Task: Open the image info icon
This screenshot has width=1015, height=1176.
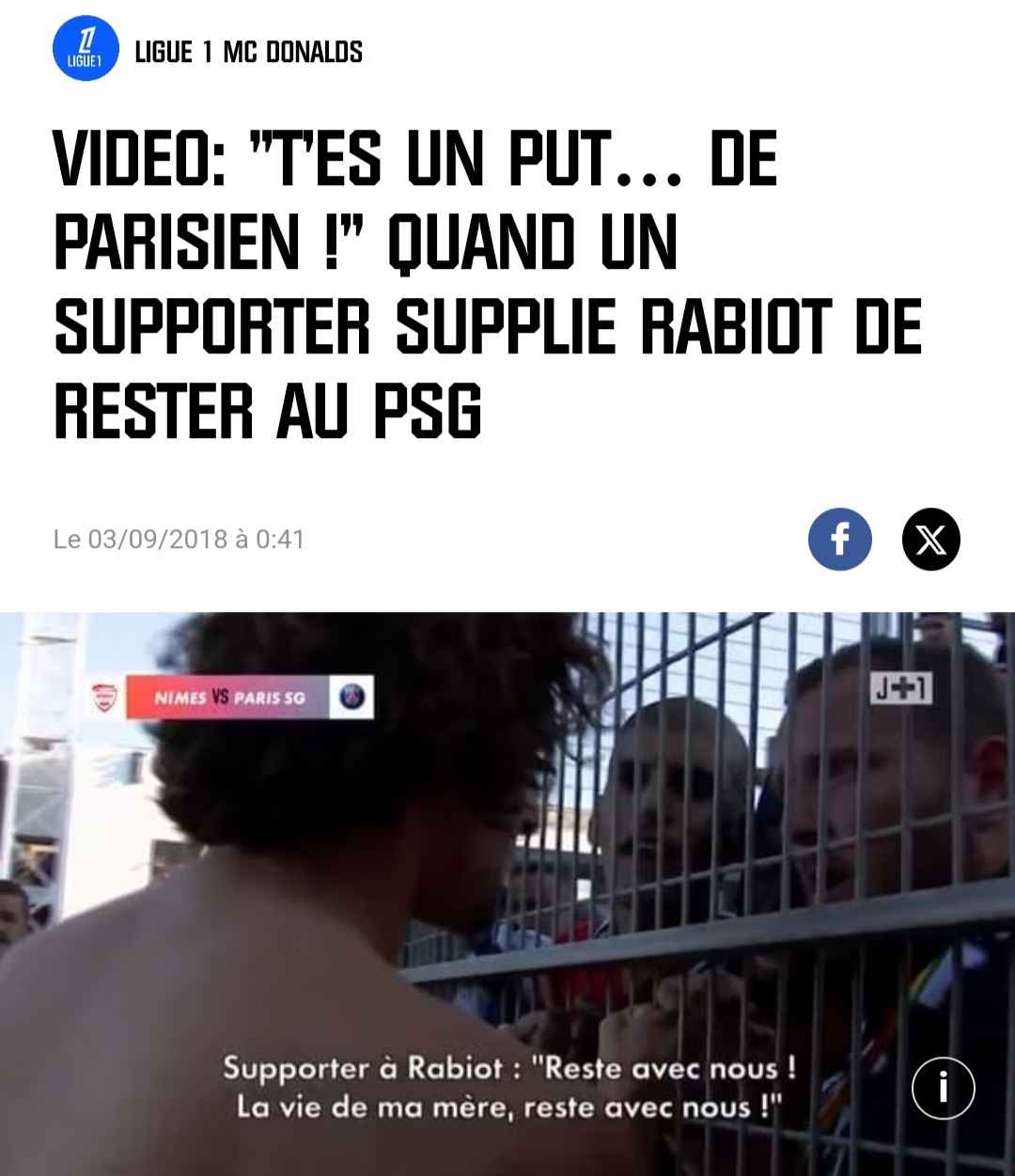Action: click(x=943, y=1088)
